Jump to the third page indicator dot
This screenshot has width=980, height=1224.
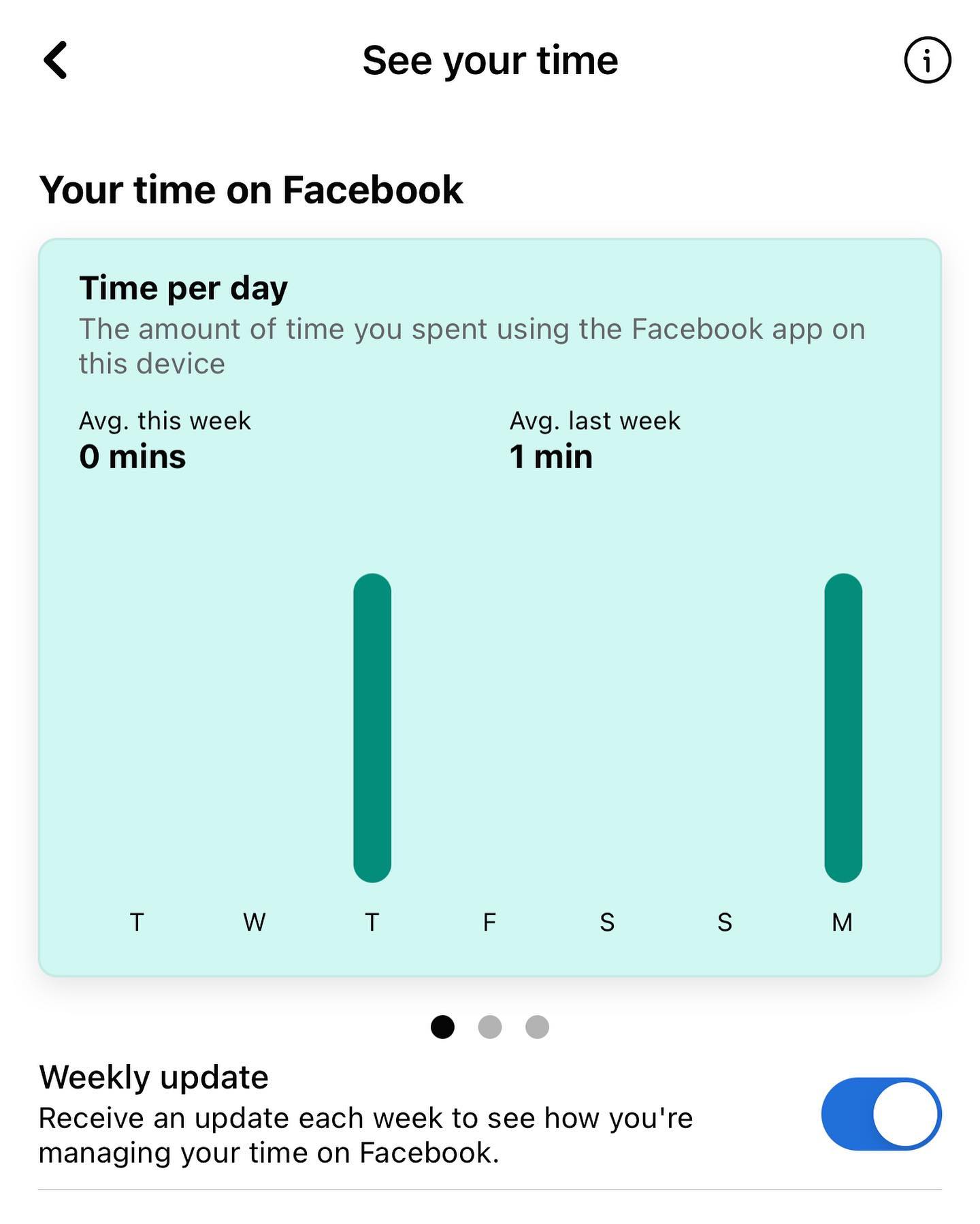(x=537, y=1027)
